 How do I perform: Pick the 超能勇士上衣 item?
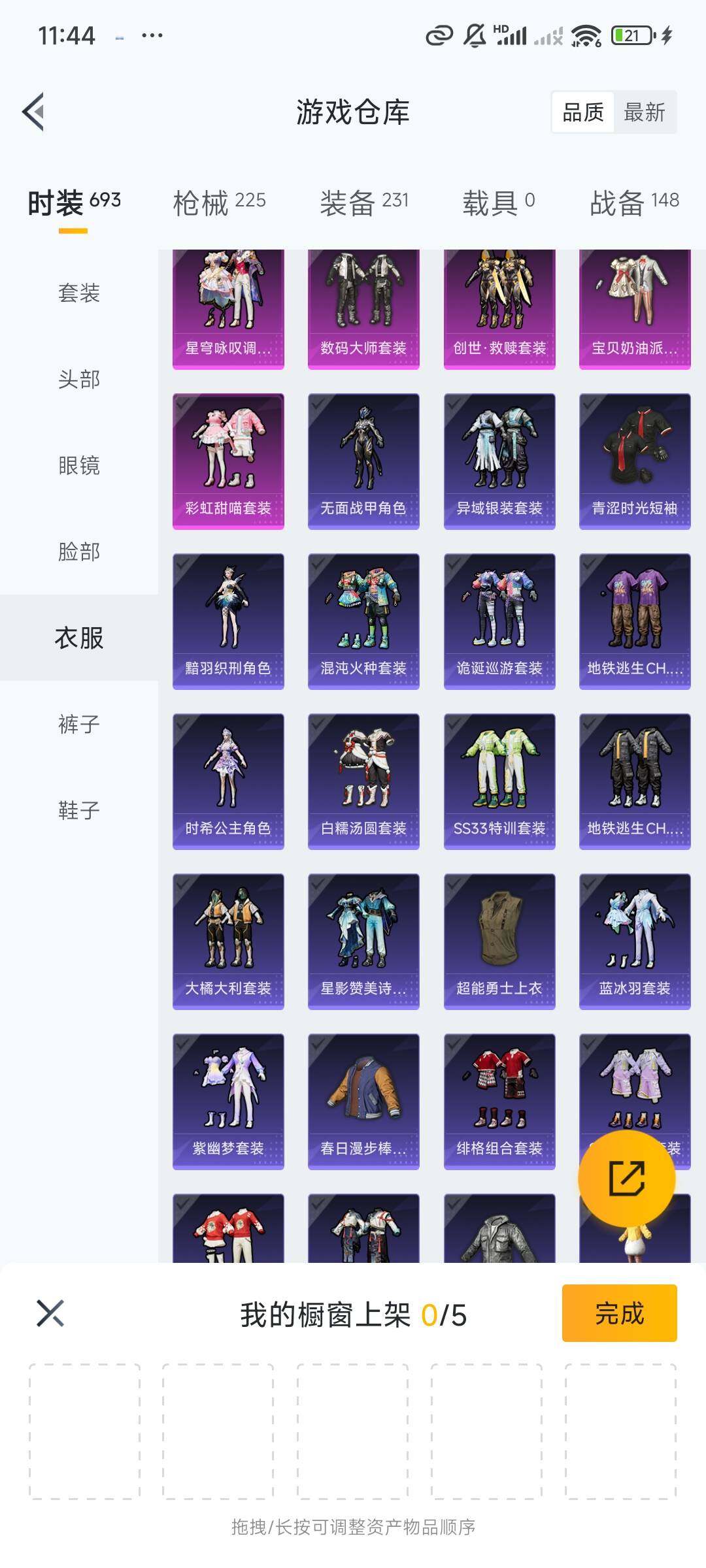click(499, 941)
